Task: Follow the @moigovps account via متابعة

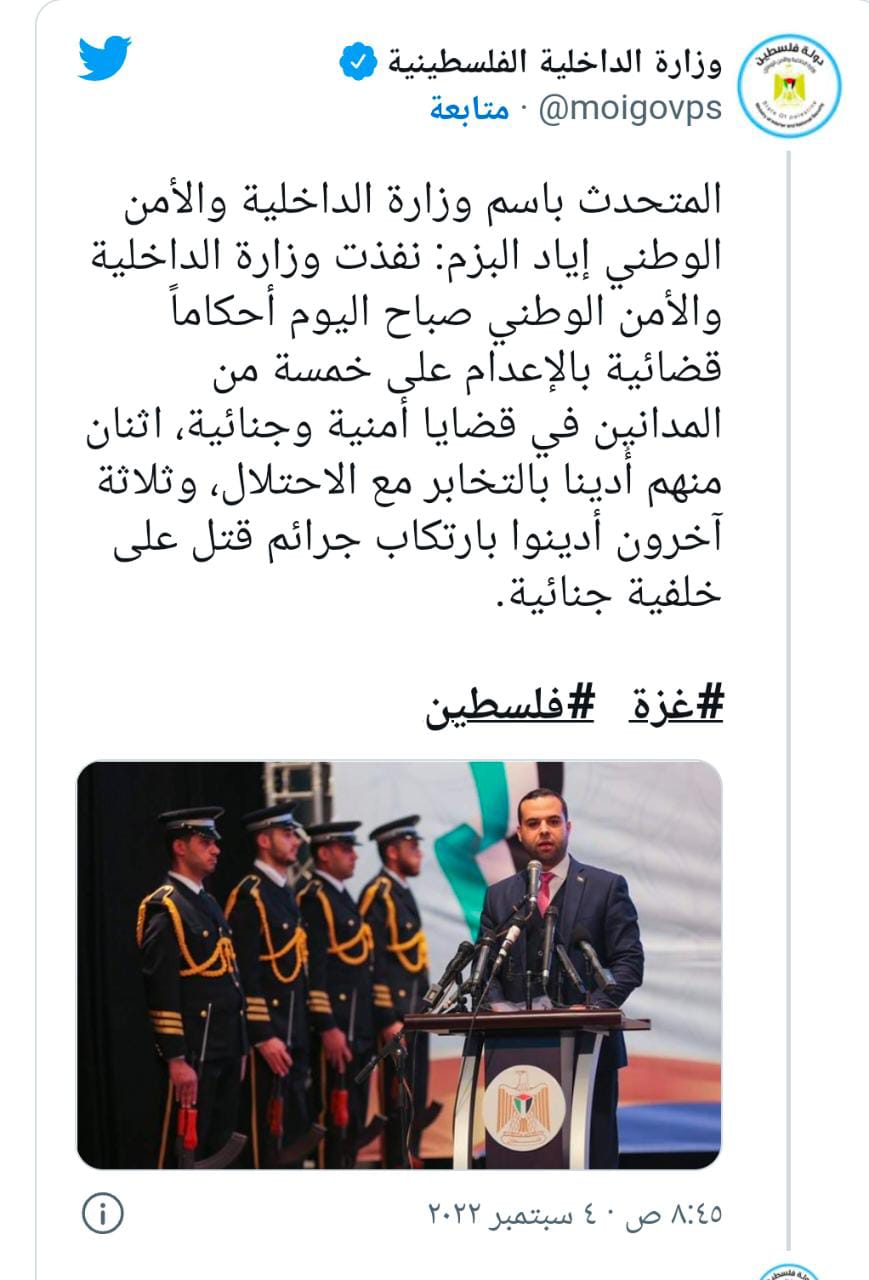Action: pos(469,109)
